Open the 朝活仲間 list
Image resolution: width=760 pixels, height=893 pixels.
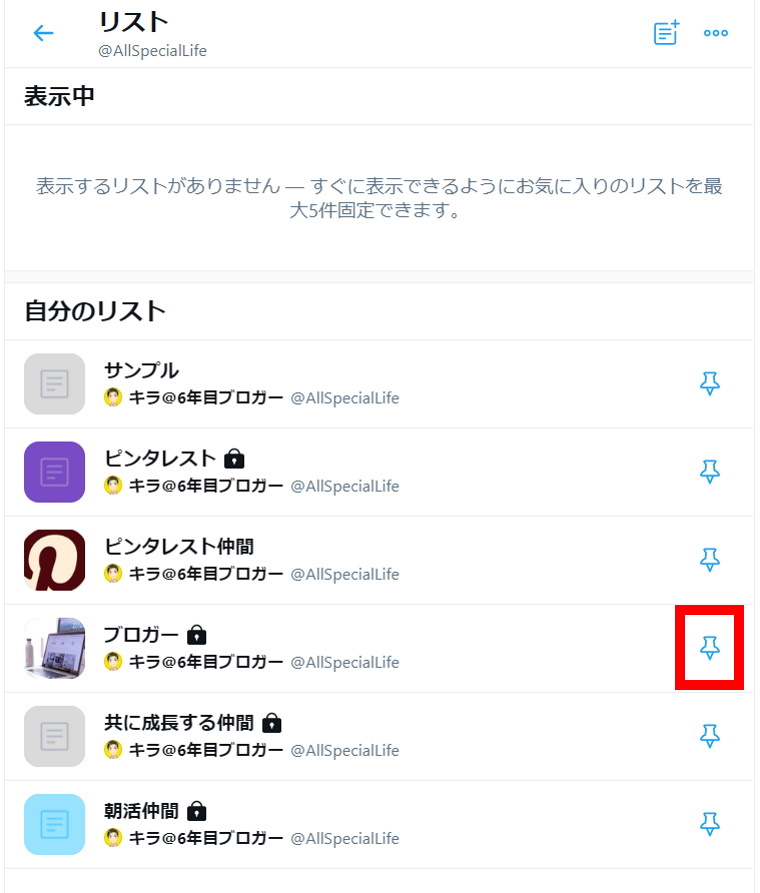pos(141,811)
